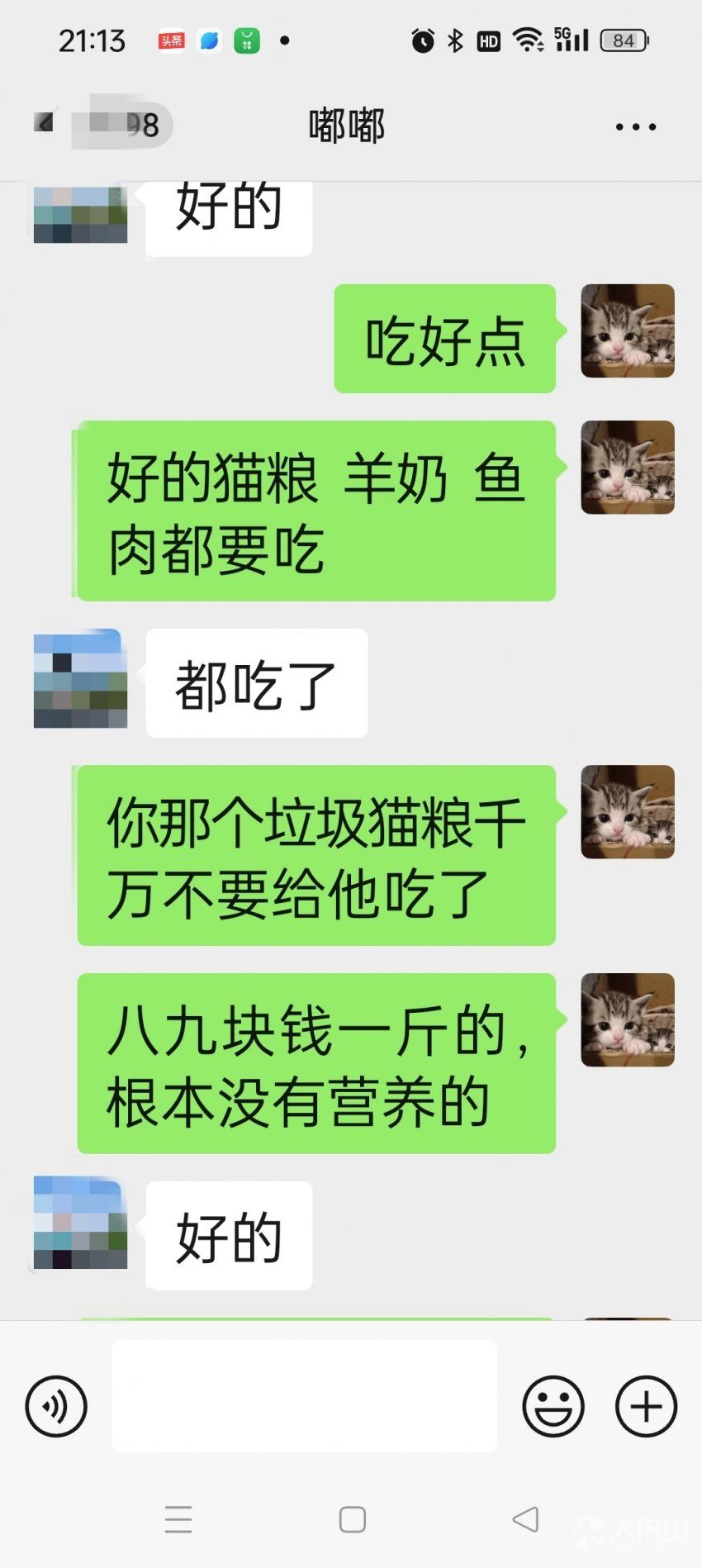Open the recent apps menu button
This screenshot has width=702, height=1568.
[178, 1518]
